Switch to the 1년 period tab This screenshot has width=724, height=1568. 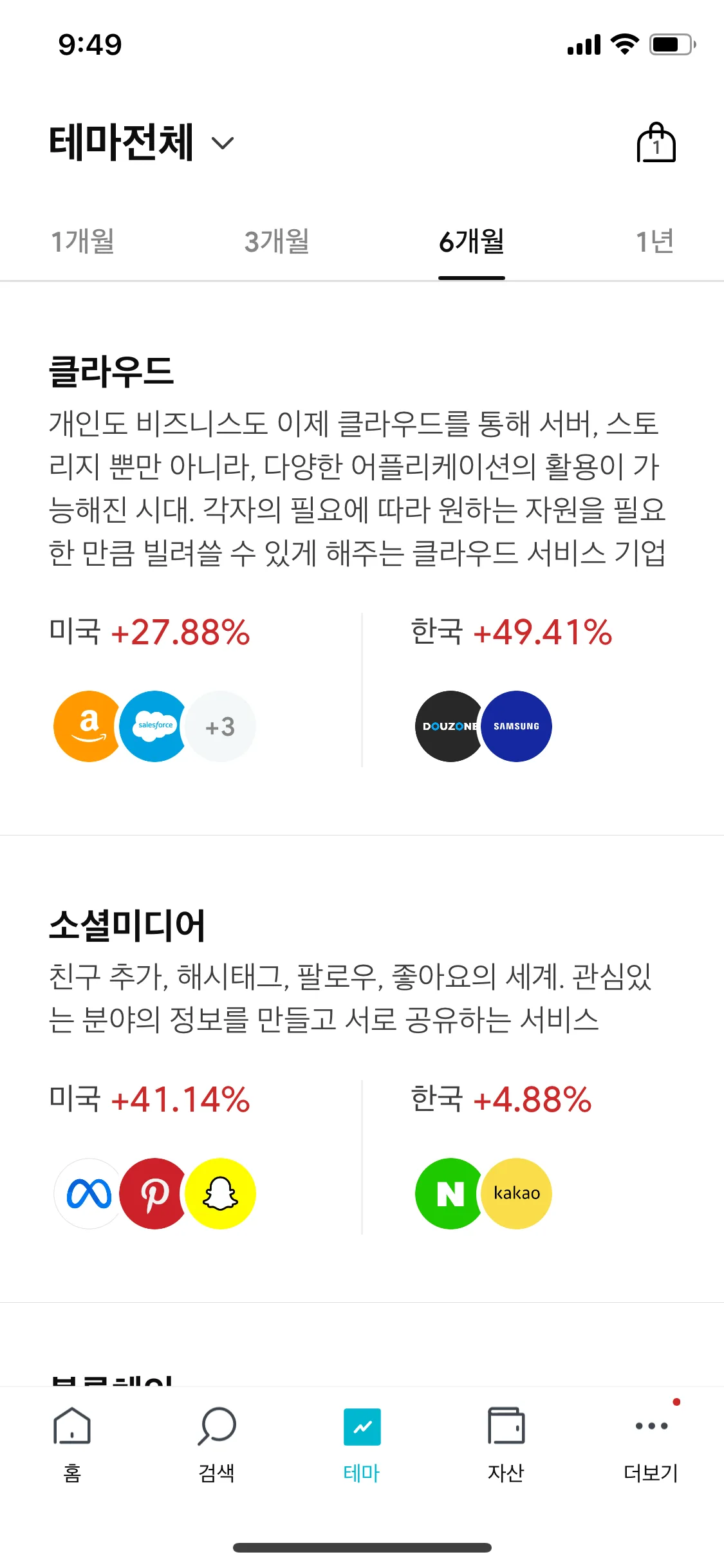654,241
